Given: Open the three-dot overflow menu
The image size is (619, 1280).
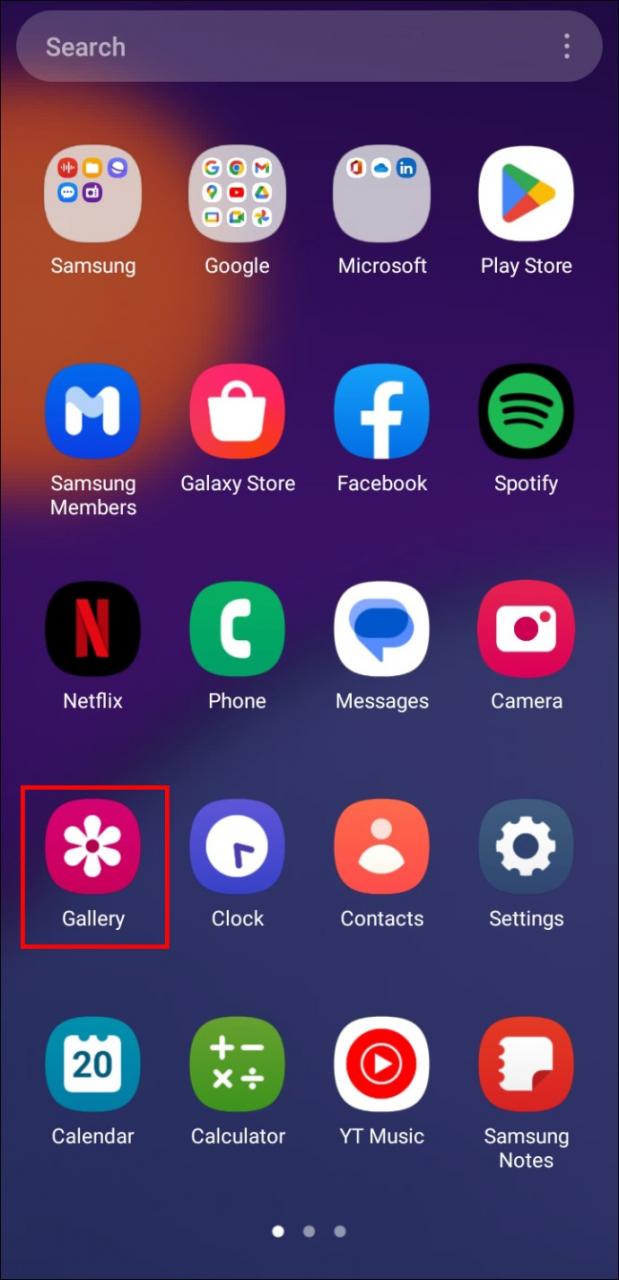Looking at the screenshot, I should pyautogui.click(x=567, y=46).
